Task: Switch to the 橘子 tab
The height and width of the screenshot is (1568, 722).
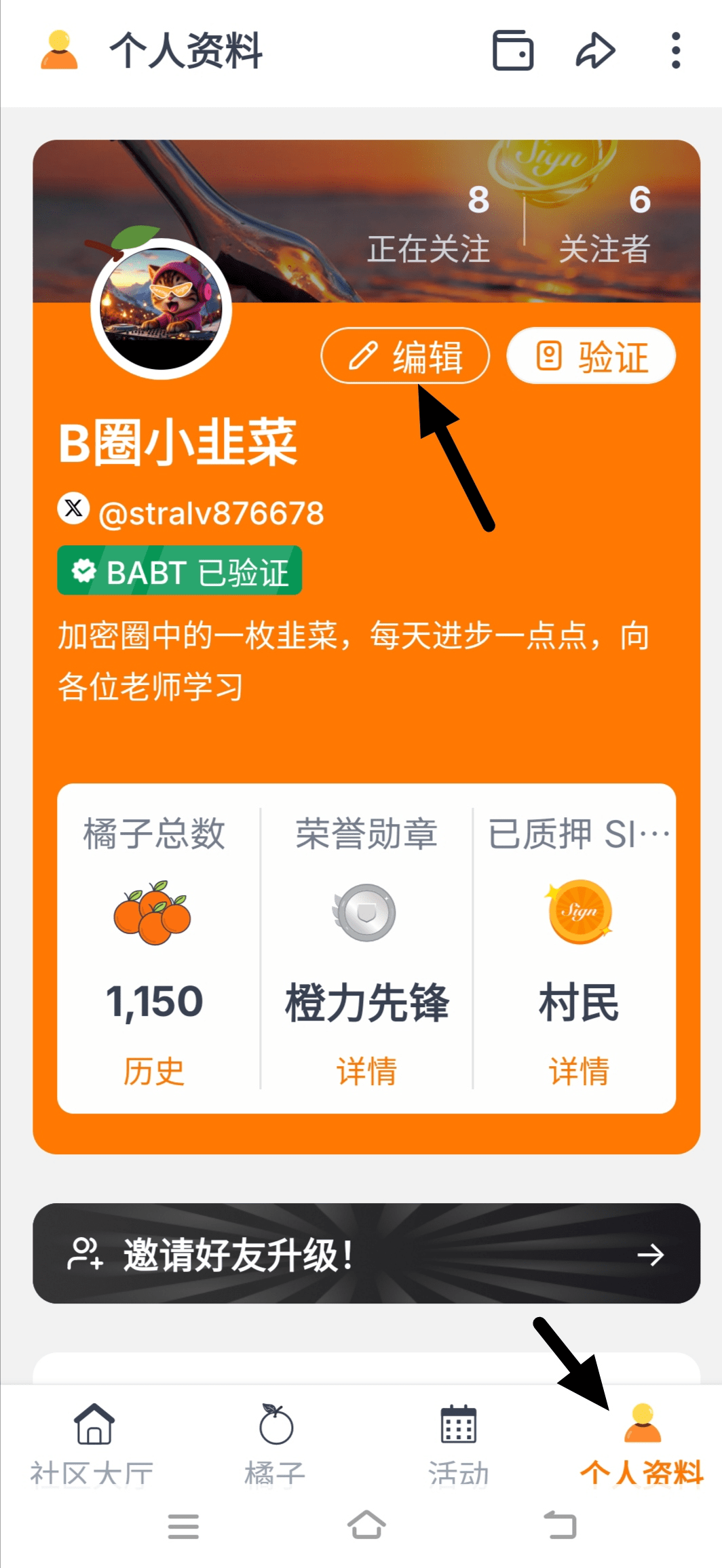Action: click(x=275, y=1441)
